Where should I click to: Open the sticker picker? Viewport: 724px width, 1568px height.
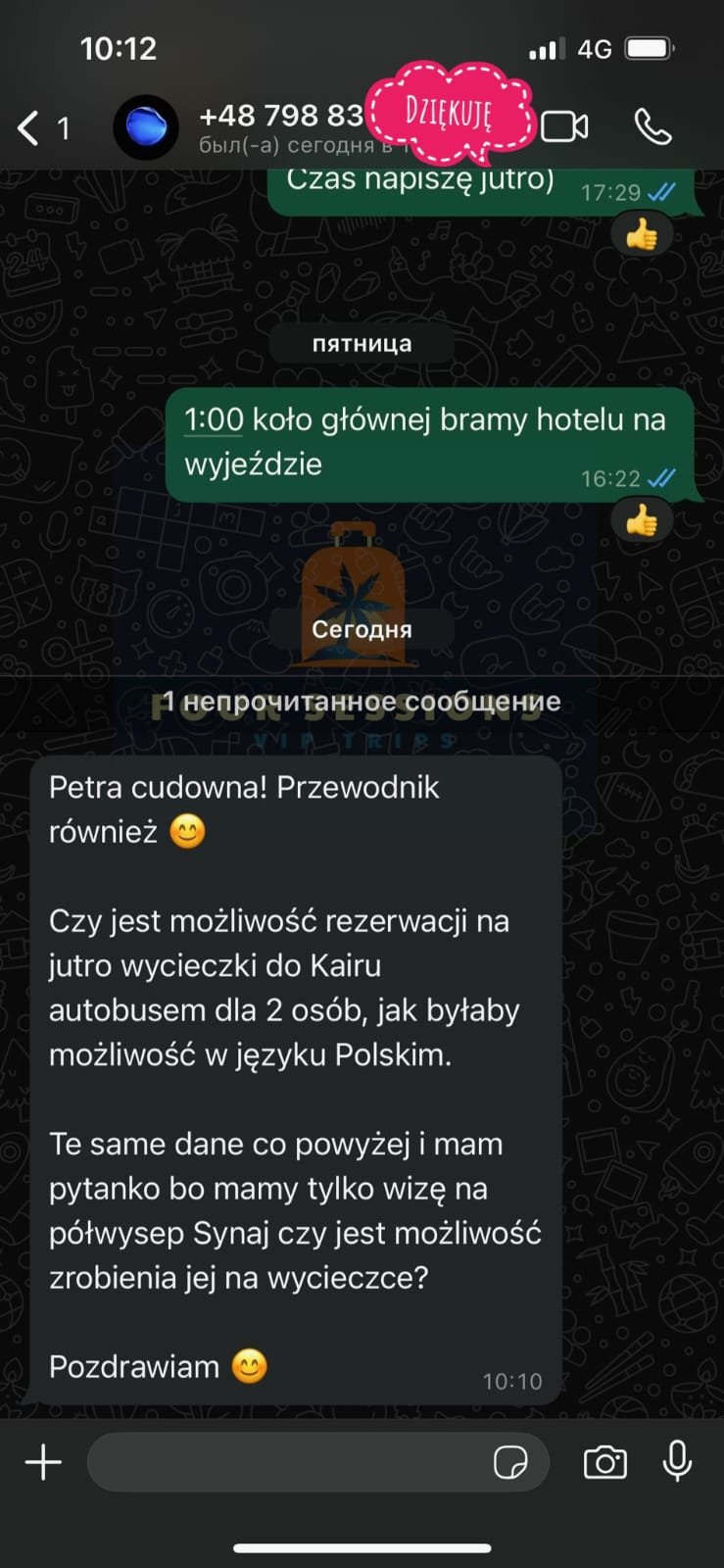510,1463
